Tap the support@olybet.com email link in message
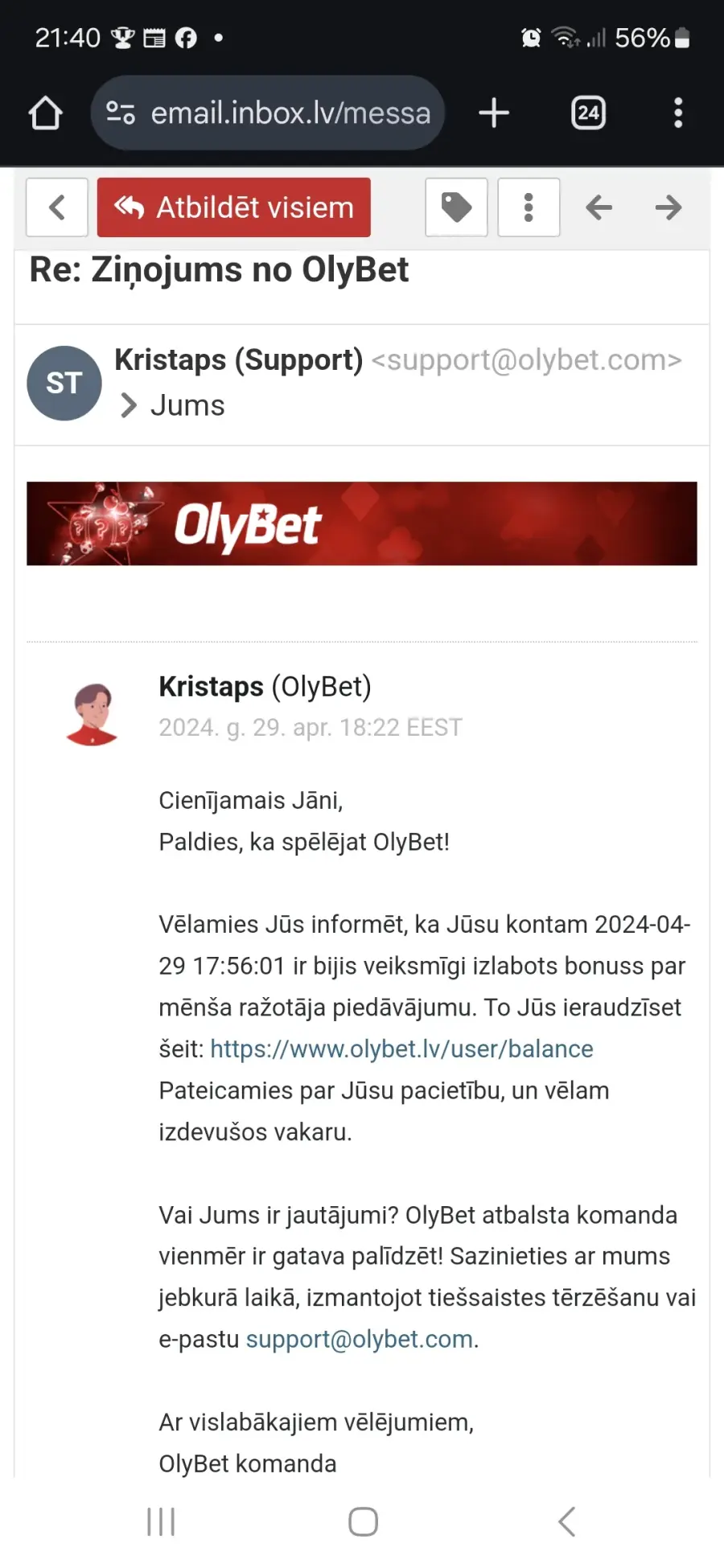This screenshot has height=1568, width=724. (x=360, y=1339)
